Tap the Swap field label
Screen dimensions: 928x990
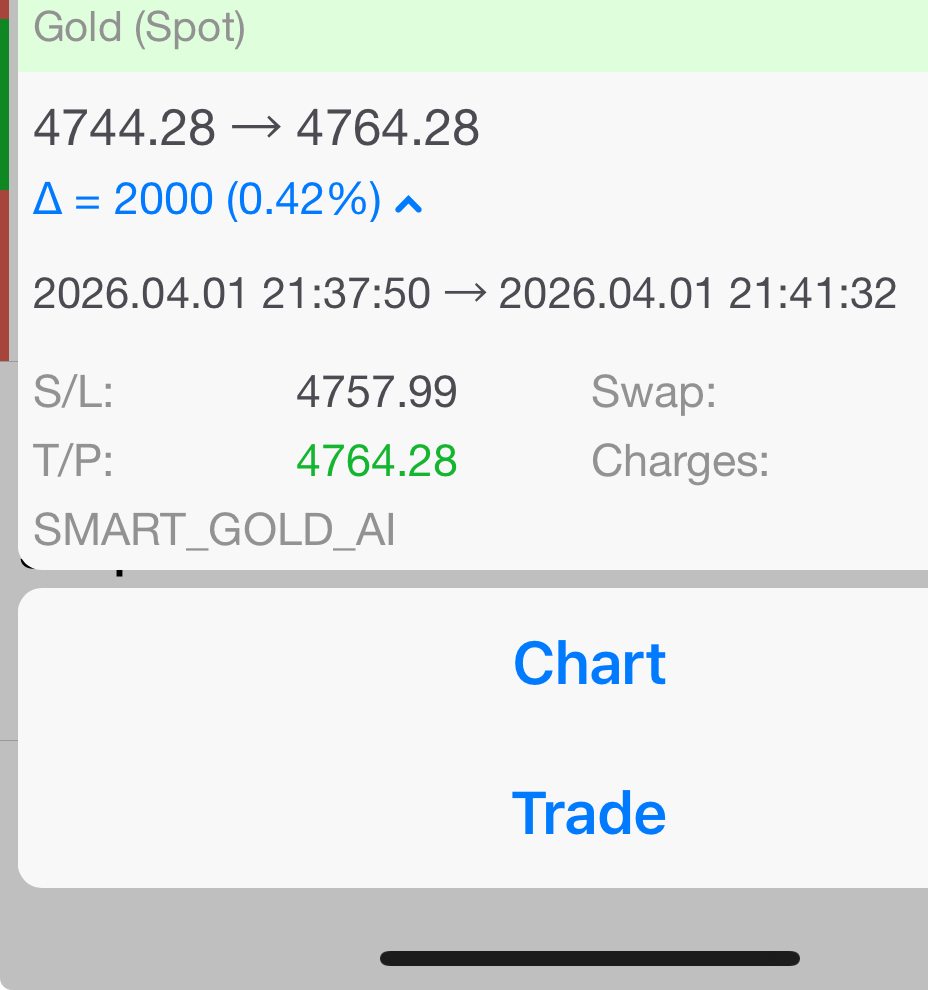point(653,392)
